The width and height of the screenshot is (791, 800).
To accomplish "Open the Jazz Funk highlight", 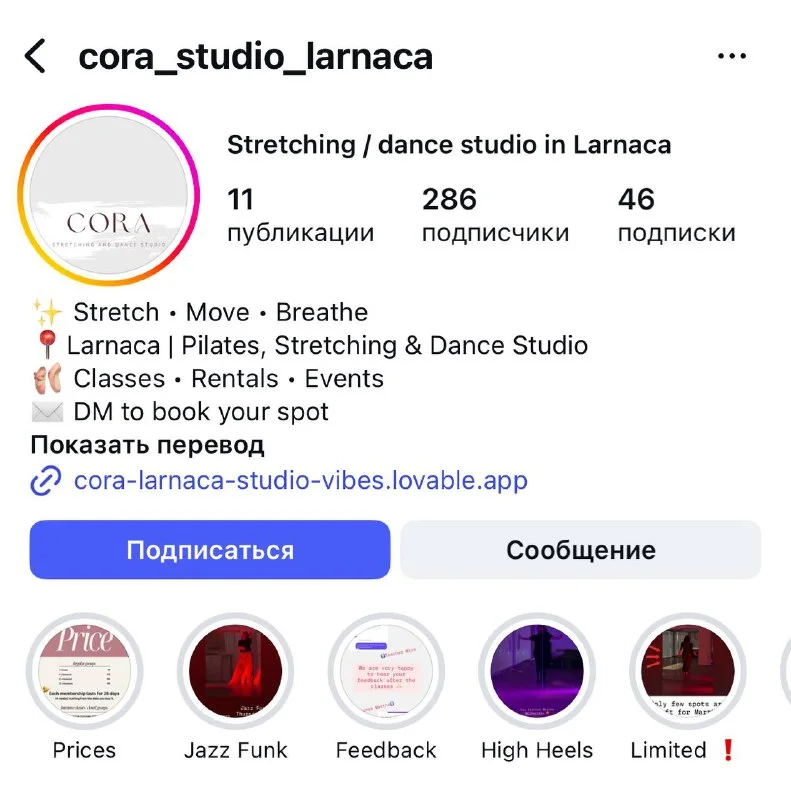I will (235, 670).
